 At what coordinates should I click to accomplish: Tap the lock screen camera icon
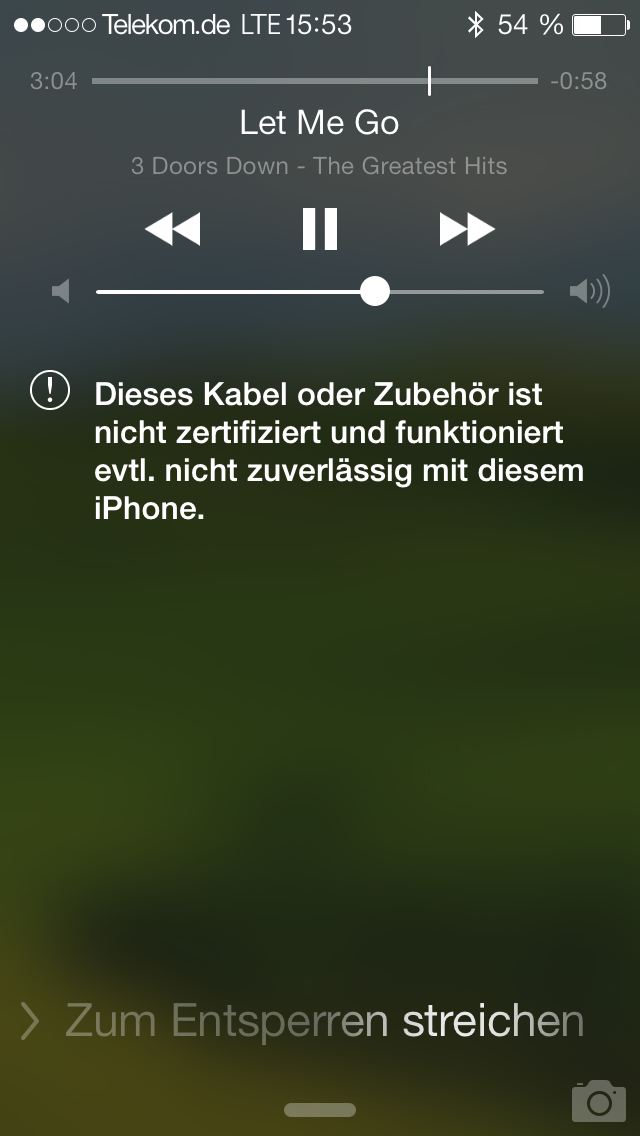click(598, 1100)
